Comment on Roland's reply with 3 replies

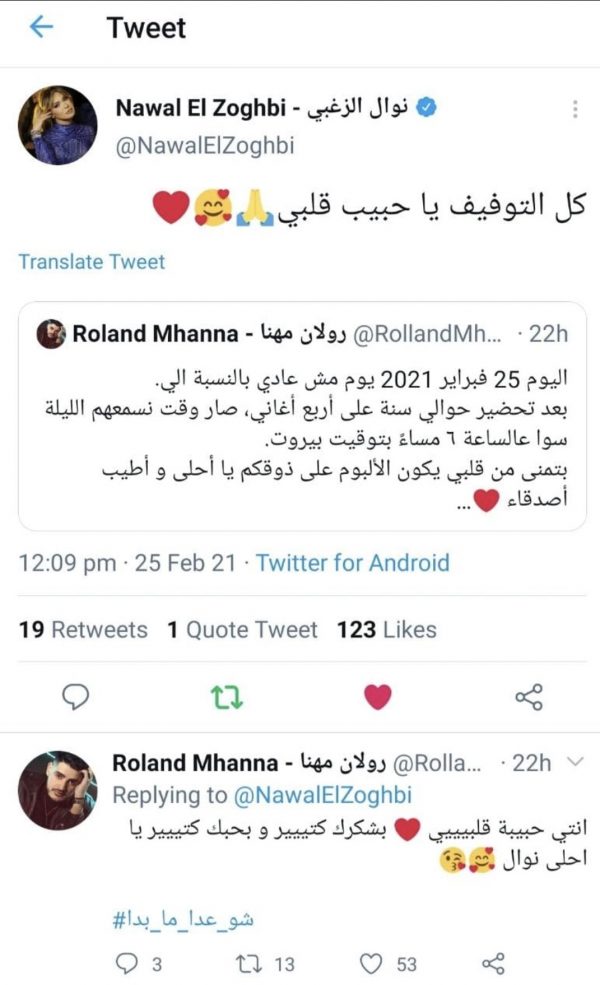pyautogui.click(x=139, y=964)
